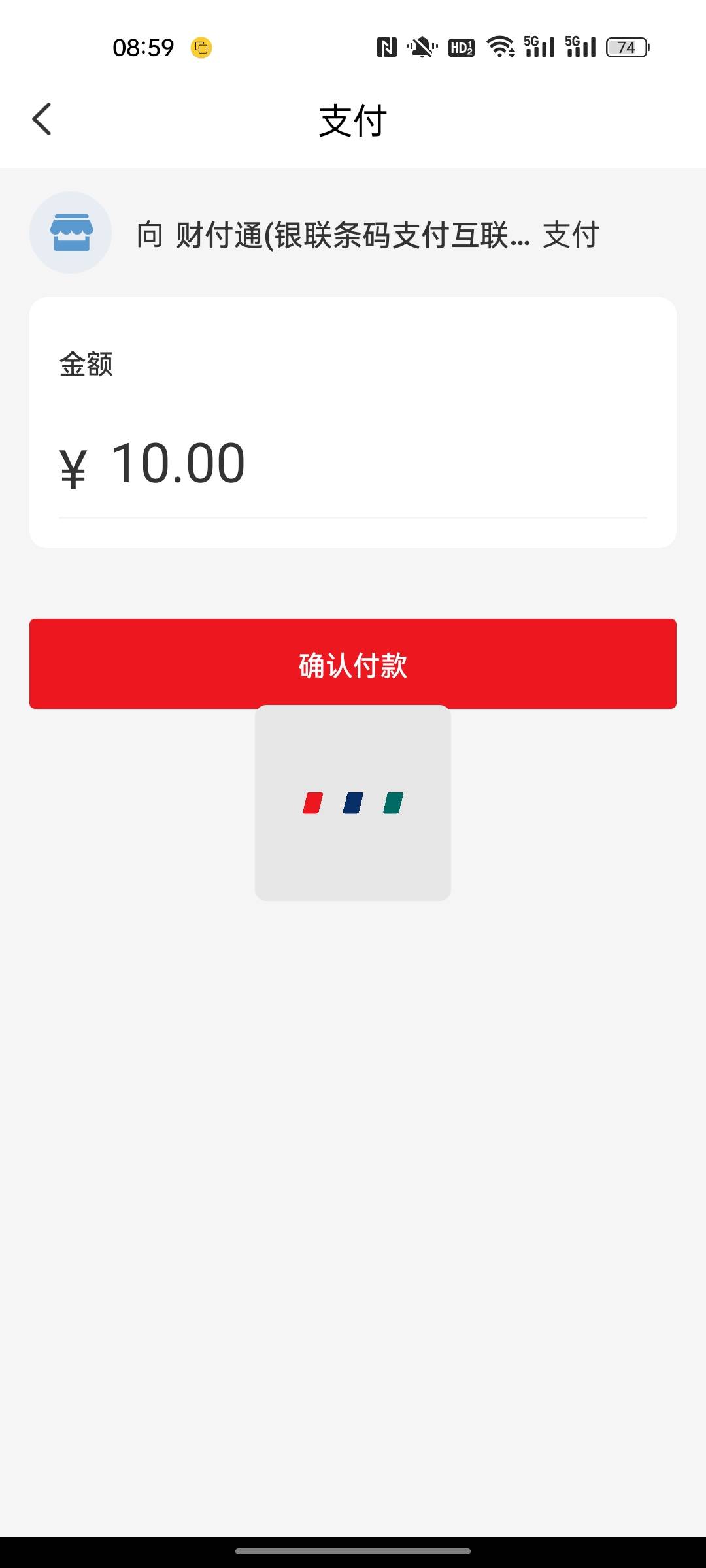Tap the 金额 amount field showing 10.00
The height and width of the screenshot is (1568, 706).
[x=353, y=464]
